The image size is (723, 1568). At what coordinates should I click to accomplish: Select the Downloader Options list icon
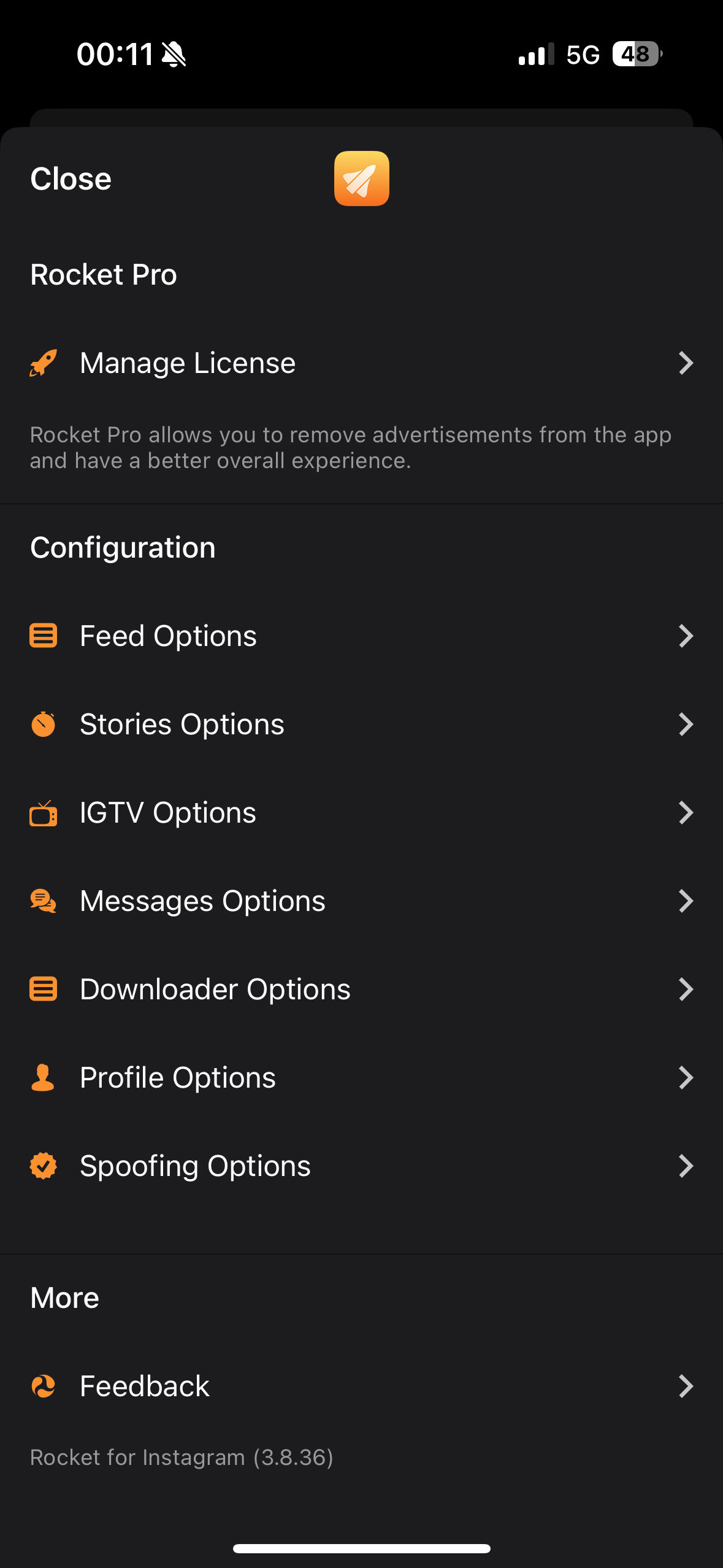[x=43, y=988]
